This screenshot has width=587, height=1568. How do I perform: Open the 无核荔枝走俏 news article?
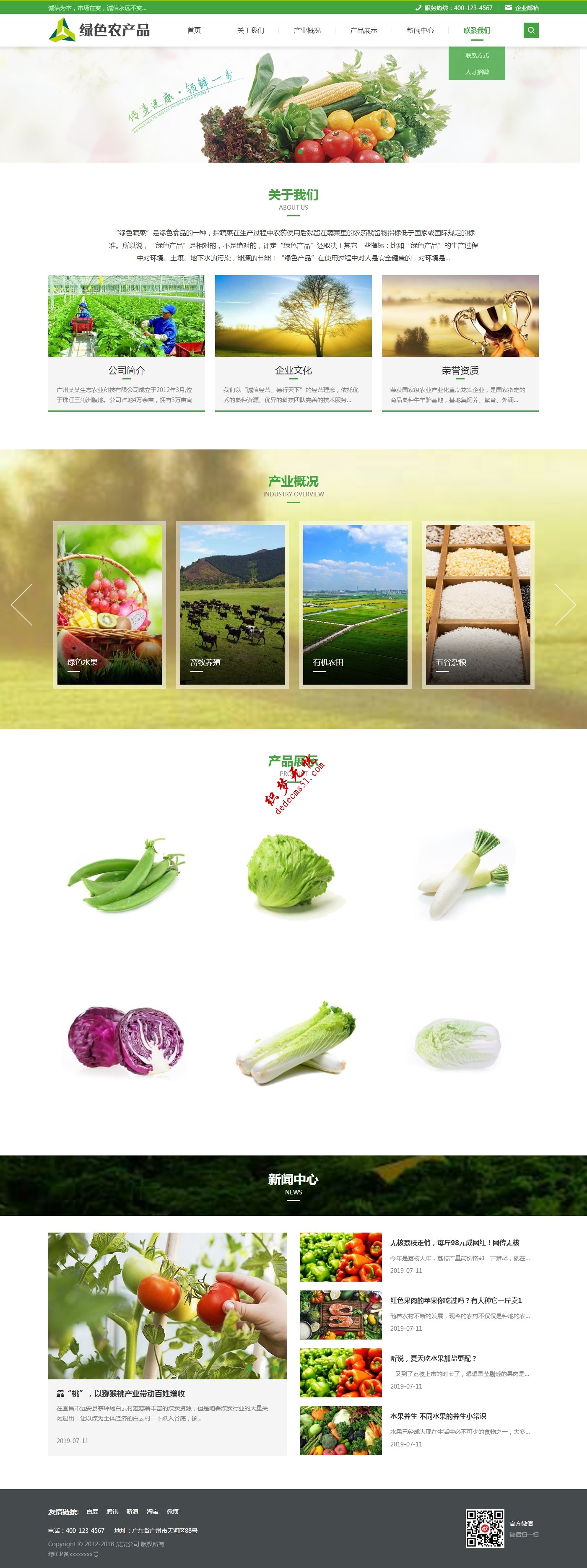click(454, 1242)
